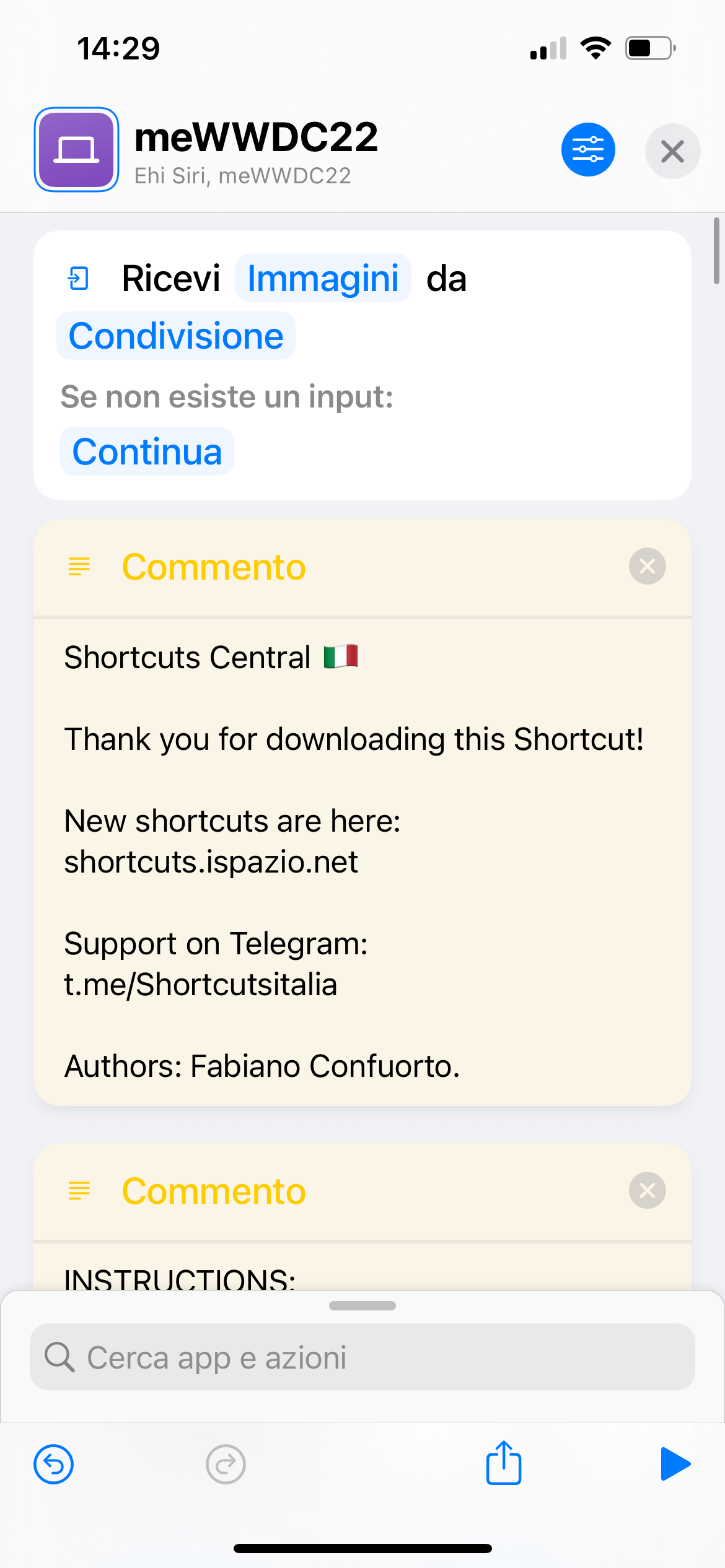
Task: Change the Continua no-input behavior
Action: (147, 451)
